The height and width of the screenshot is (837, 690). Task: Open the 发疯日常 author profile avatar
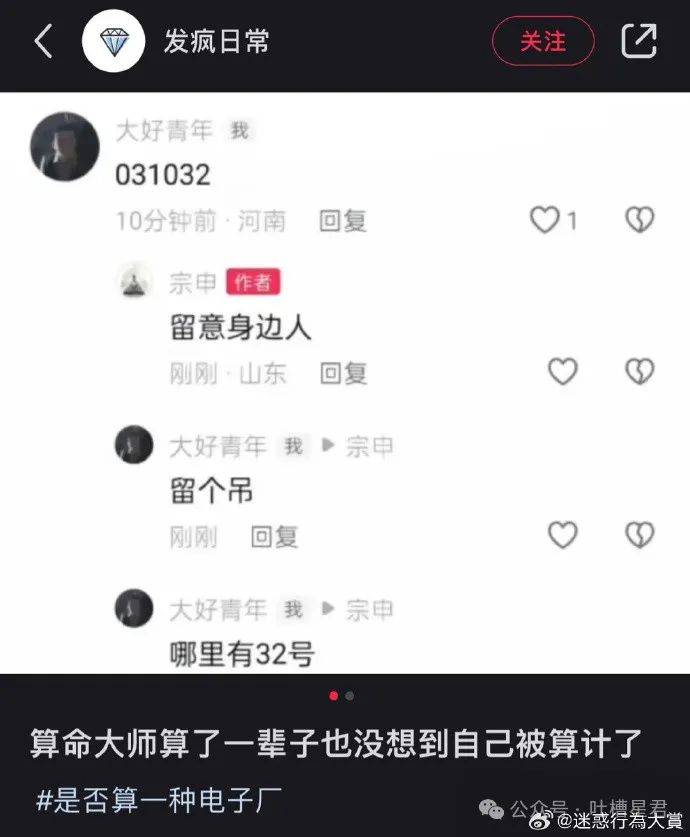point(114,42)
